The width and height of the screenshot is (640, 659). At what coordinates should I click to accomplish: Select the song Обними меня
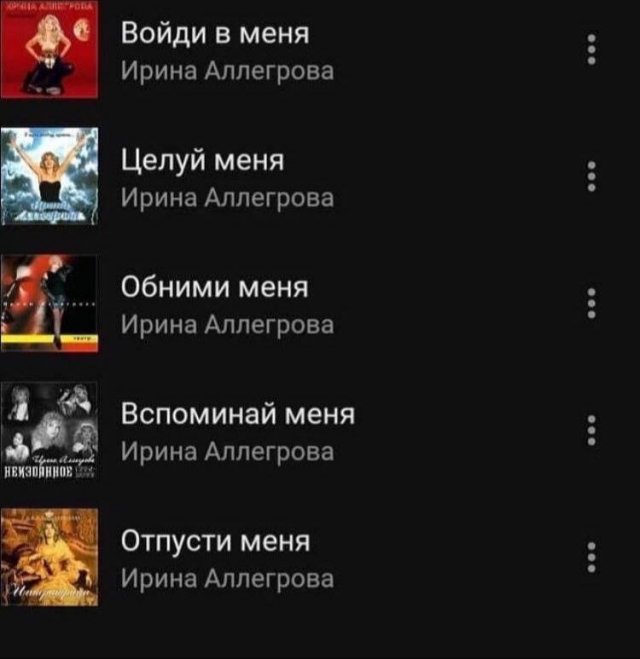point(215,288)
